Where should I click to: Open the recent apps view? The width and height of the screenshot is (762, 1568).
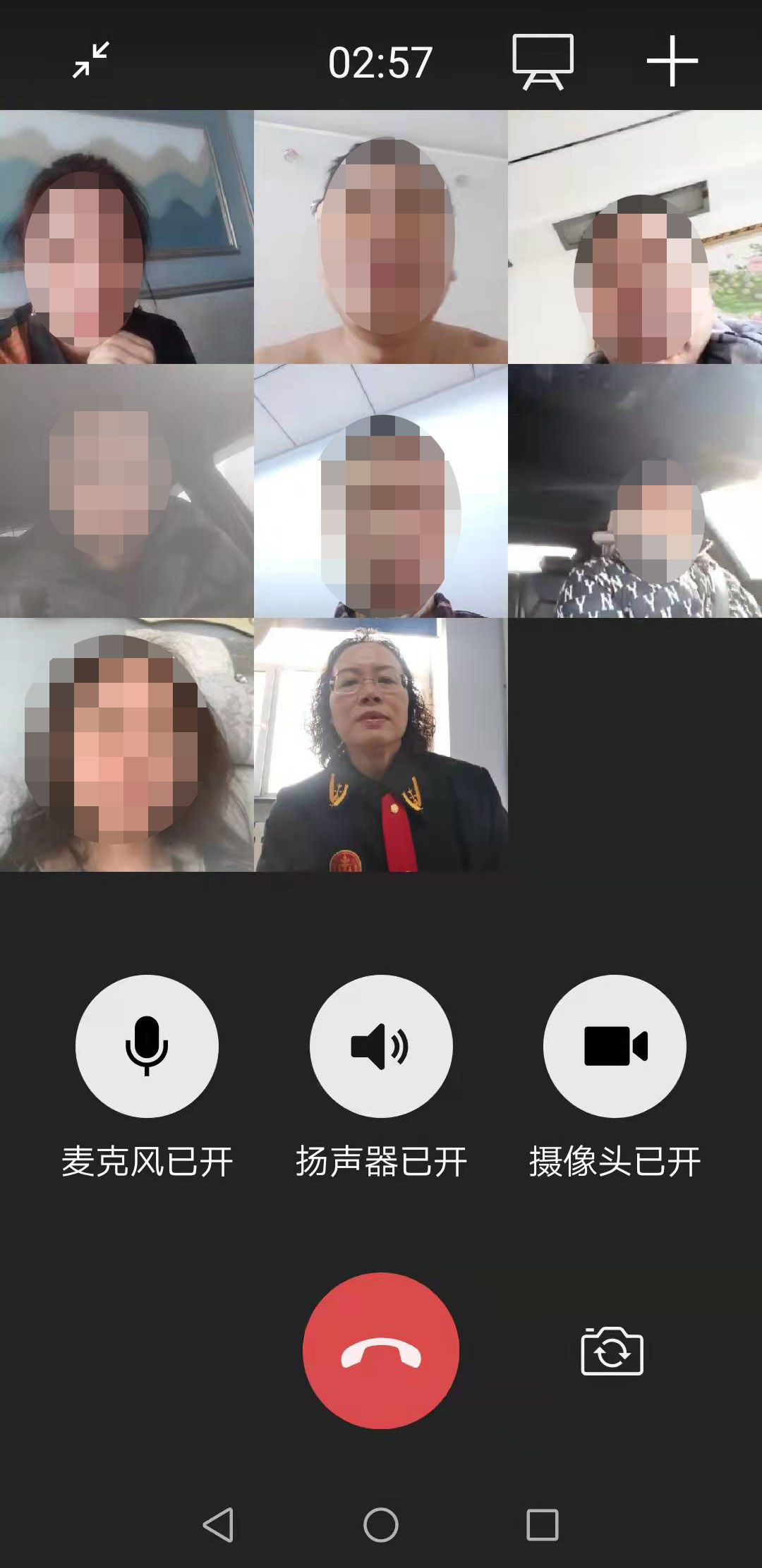tap(543, 1525)
